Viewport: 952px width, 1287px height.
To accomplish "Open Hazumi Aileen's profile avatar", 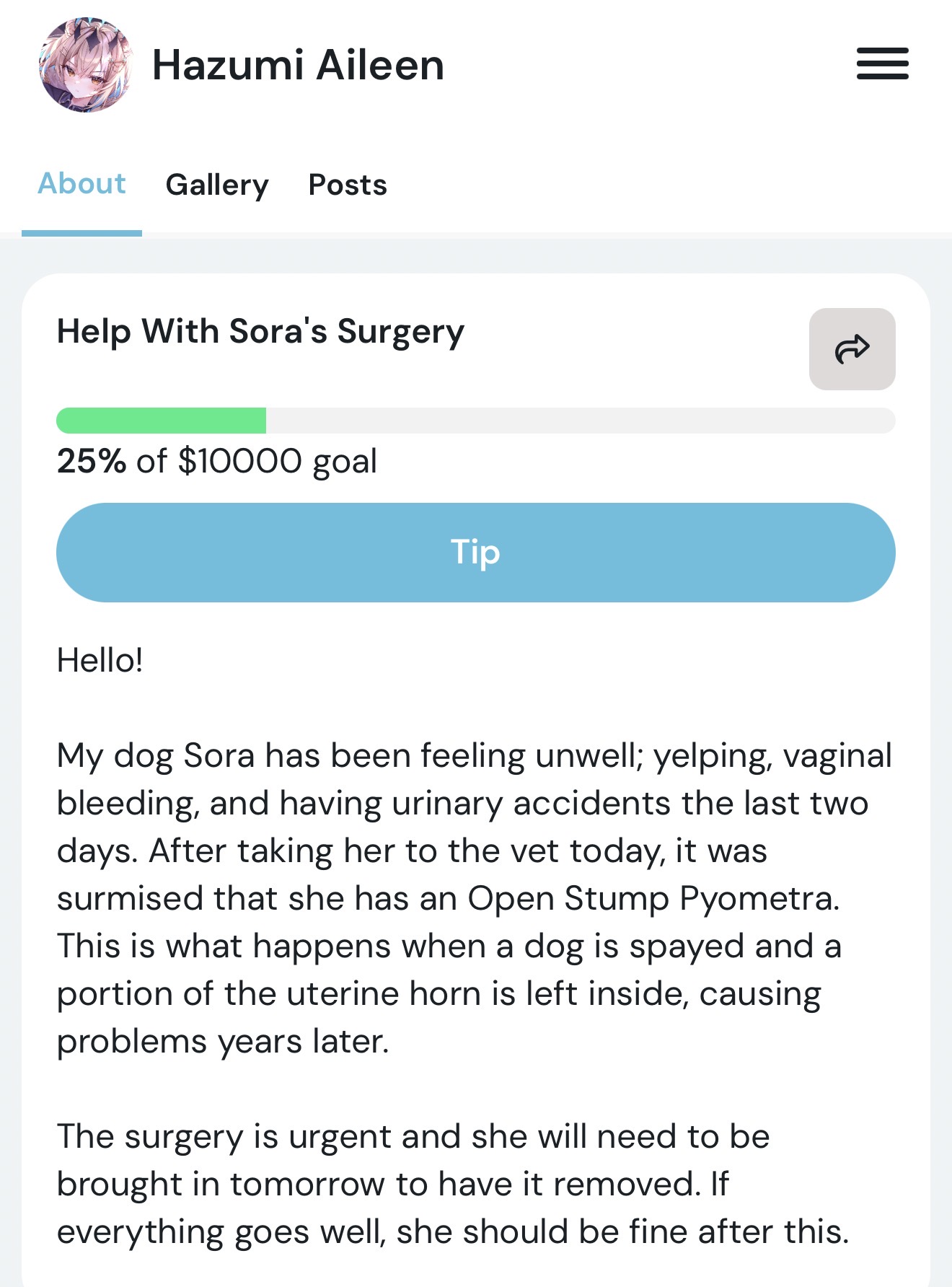I will (x=86, y=65).
